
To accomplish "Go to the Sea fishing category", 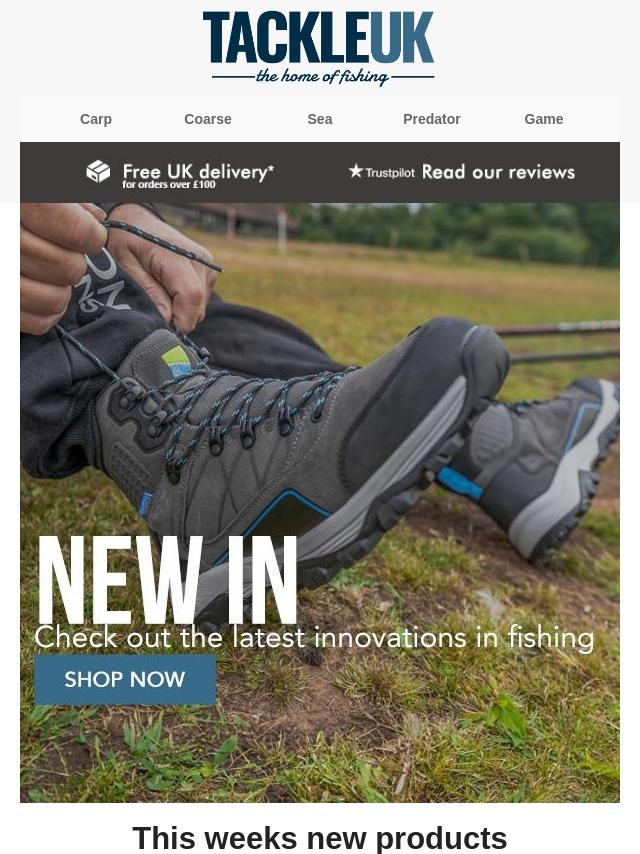I will pos(320,119).
